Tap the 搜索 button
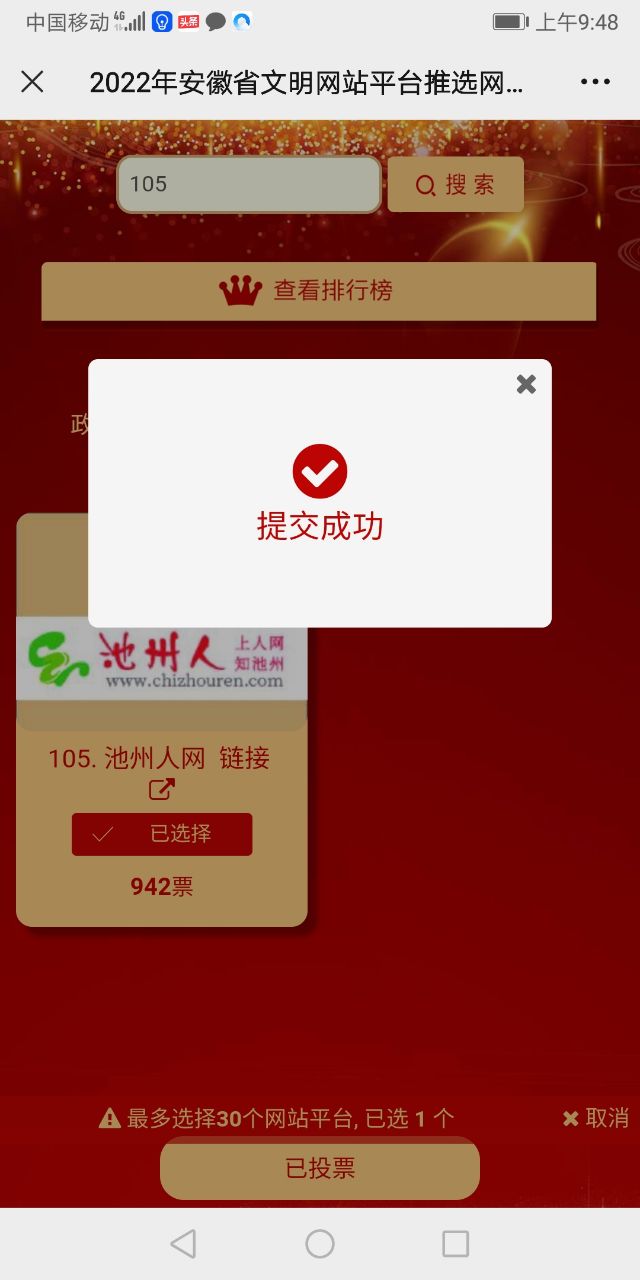The image size is (640, 1280). [456, 184]
